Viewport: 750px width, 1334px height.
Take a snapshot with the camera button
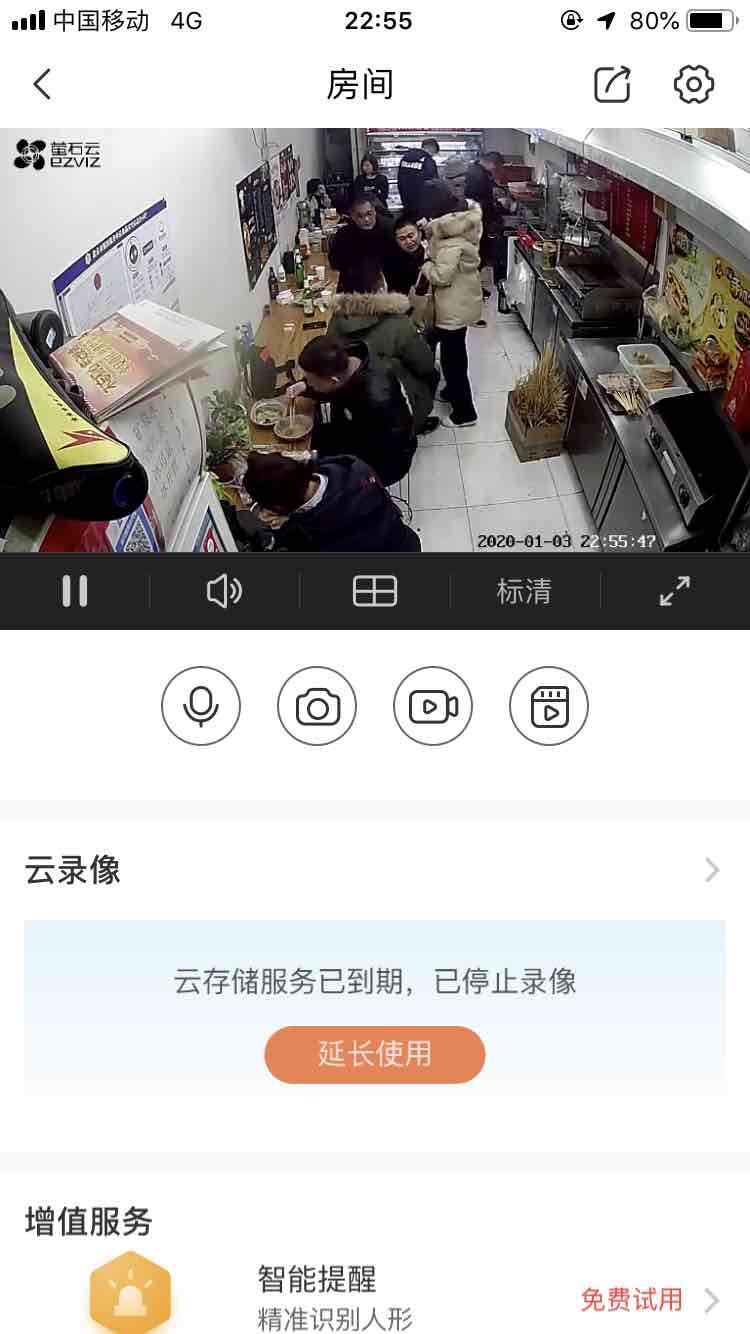point(317,706)
